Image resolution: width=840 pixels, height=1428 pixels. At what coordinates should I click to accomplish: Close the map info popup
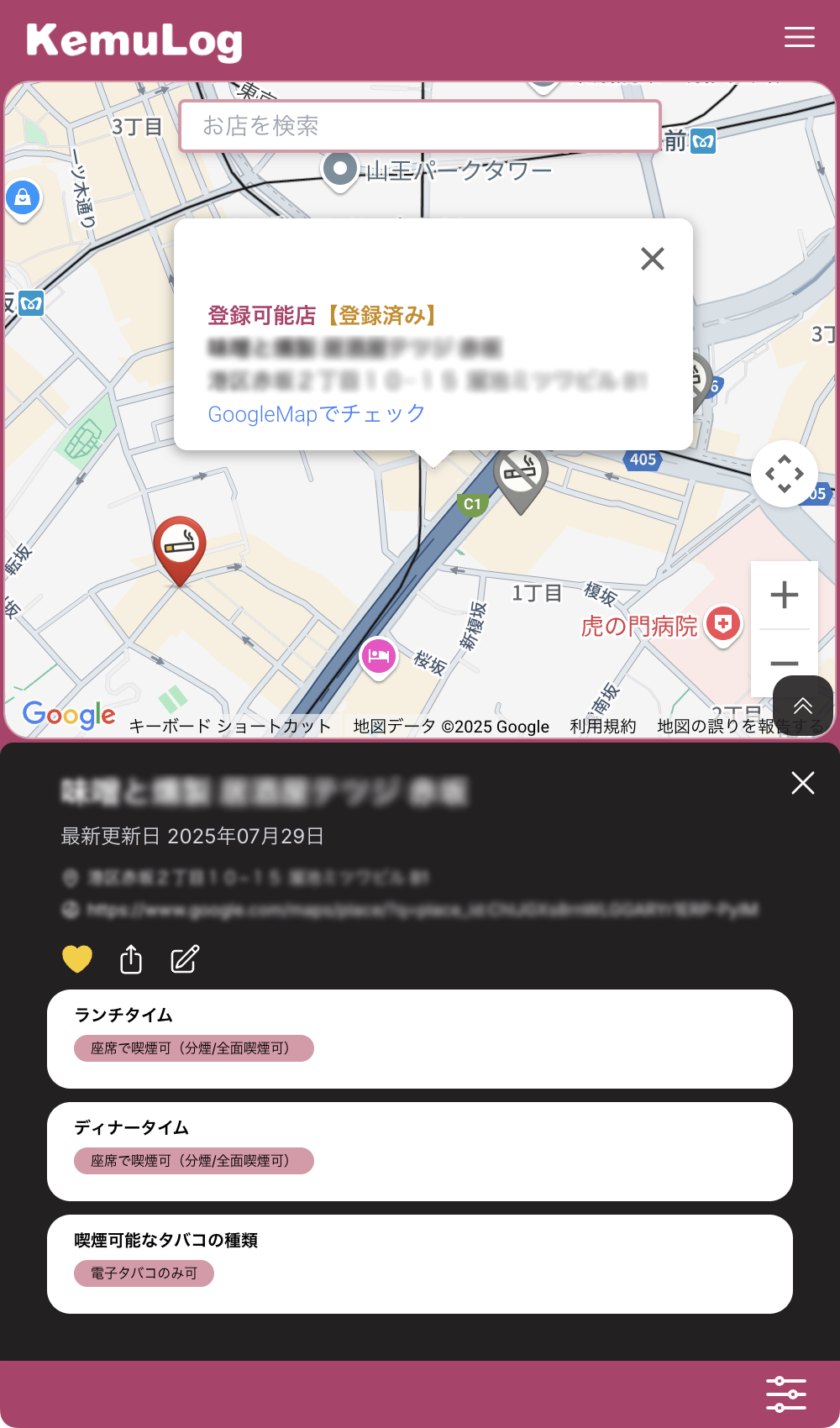click(x=652, y=259)
